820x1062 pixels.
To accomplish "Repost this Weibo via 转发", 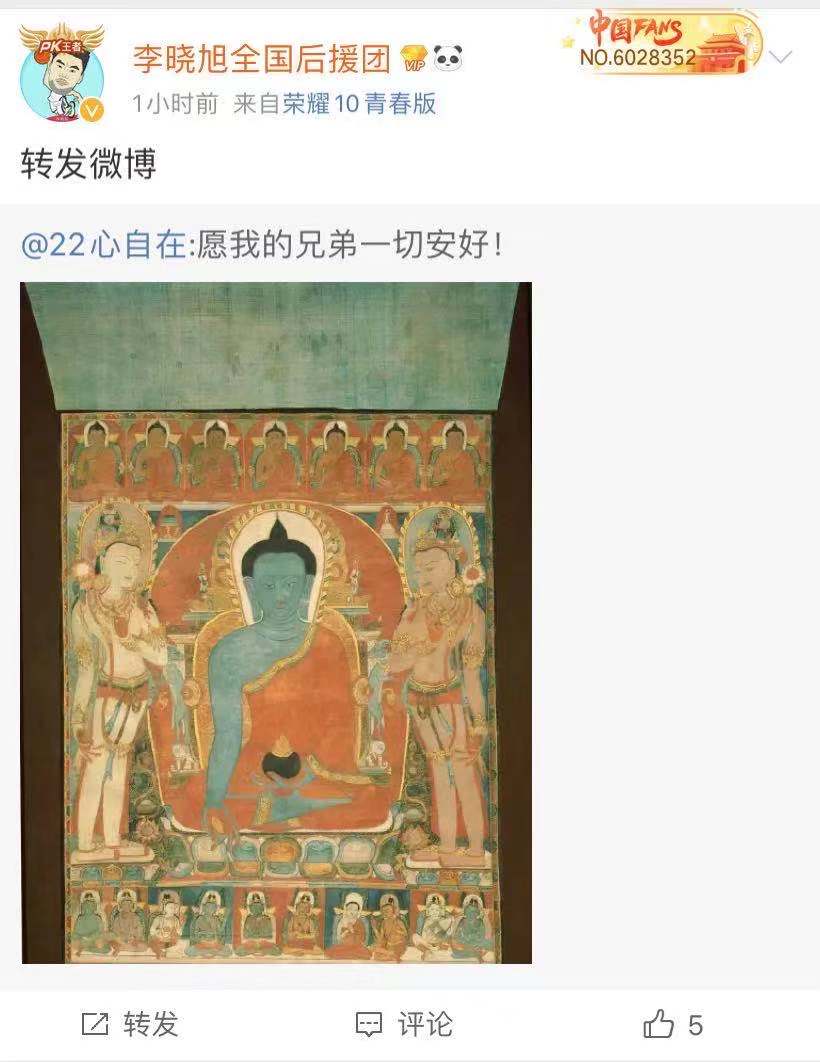I will point(130,1024).
